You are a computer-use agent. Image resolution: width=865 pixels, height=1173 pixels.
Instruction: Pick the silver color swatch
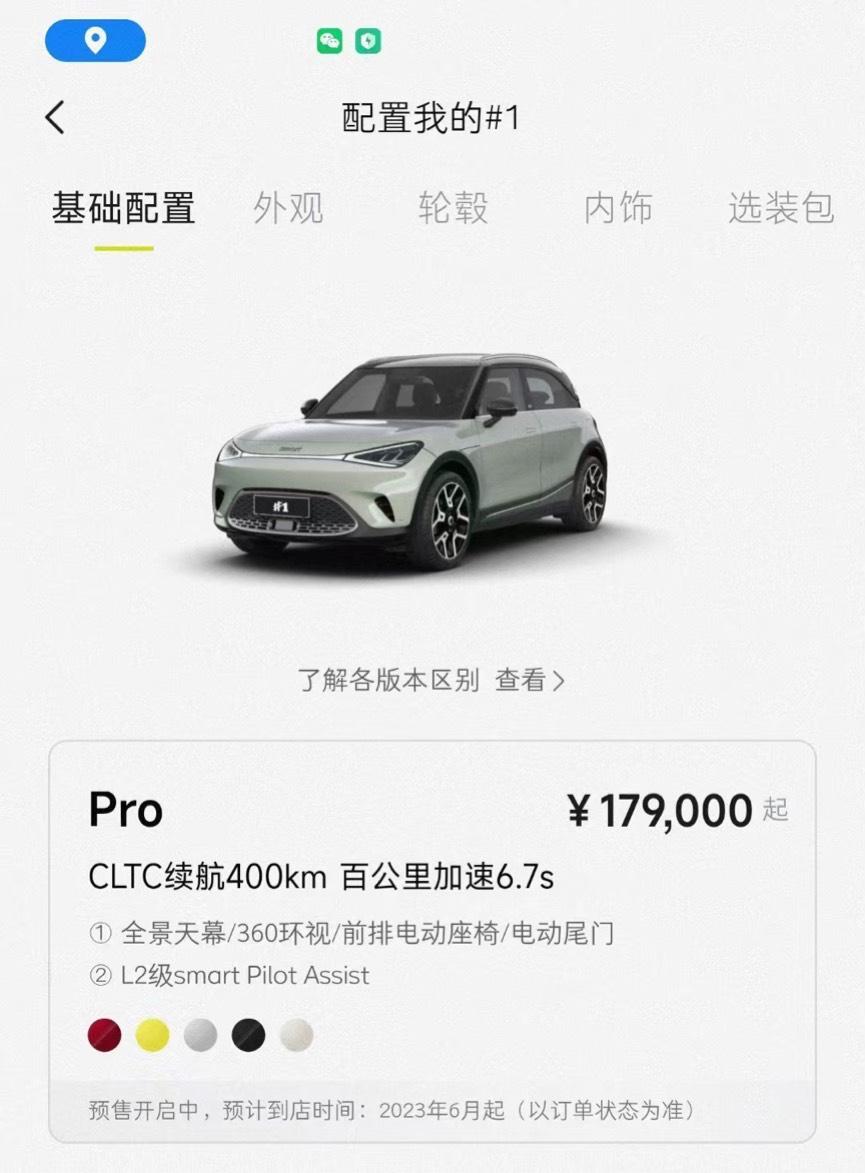click(201, 1035)
